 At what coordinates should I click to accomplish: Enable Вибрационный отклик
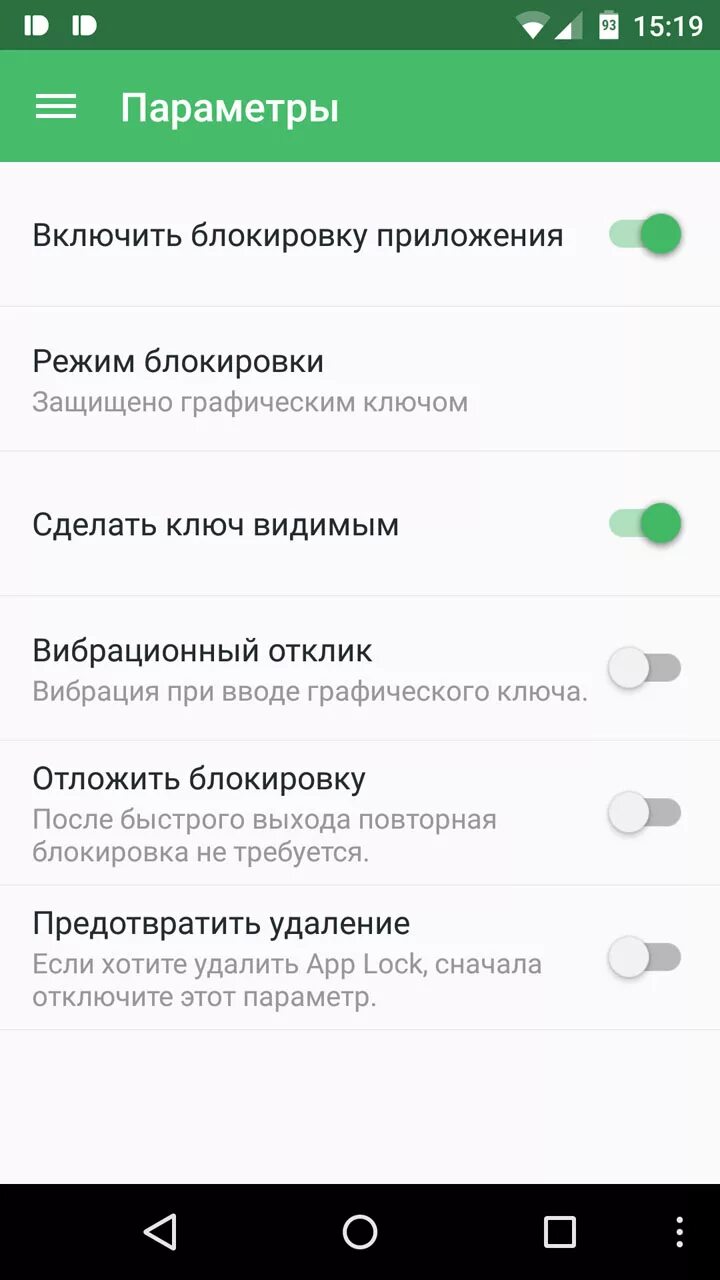645,668
